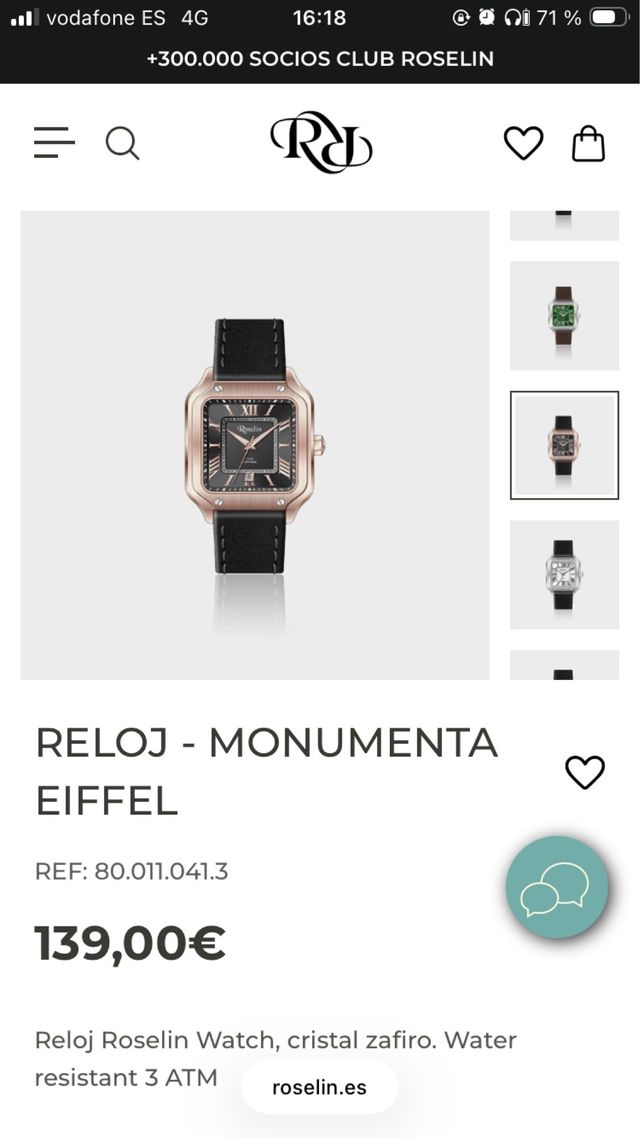
Task: Open the hamburger menu
Action: click(54, 143)
